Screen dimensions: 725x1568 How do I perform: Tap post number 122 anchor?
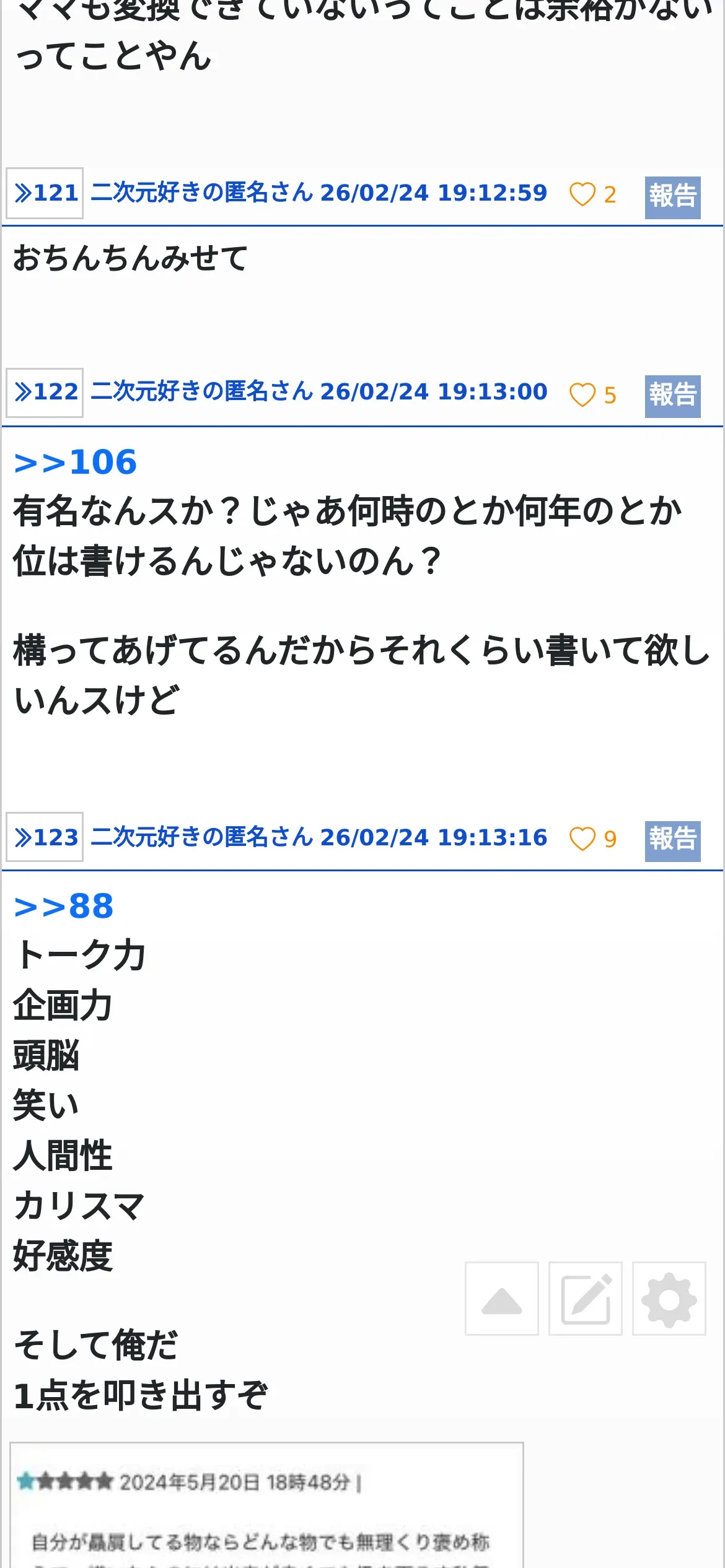point(45,393)
